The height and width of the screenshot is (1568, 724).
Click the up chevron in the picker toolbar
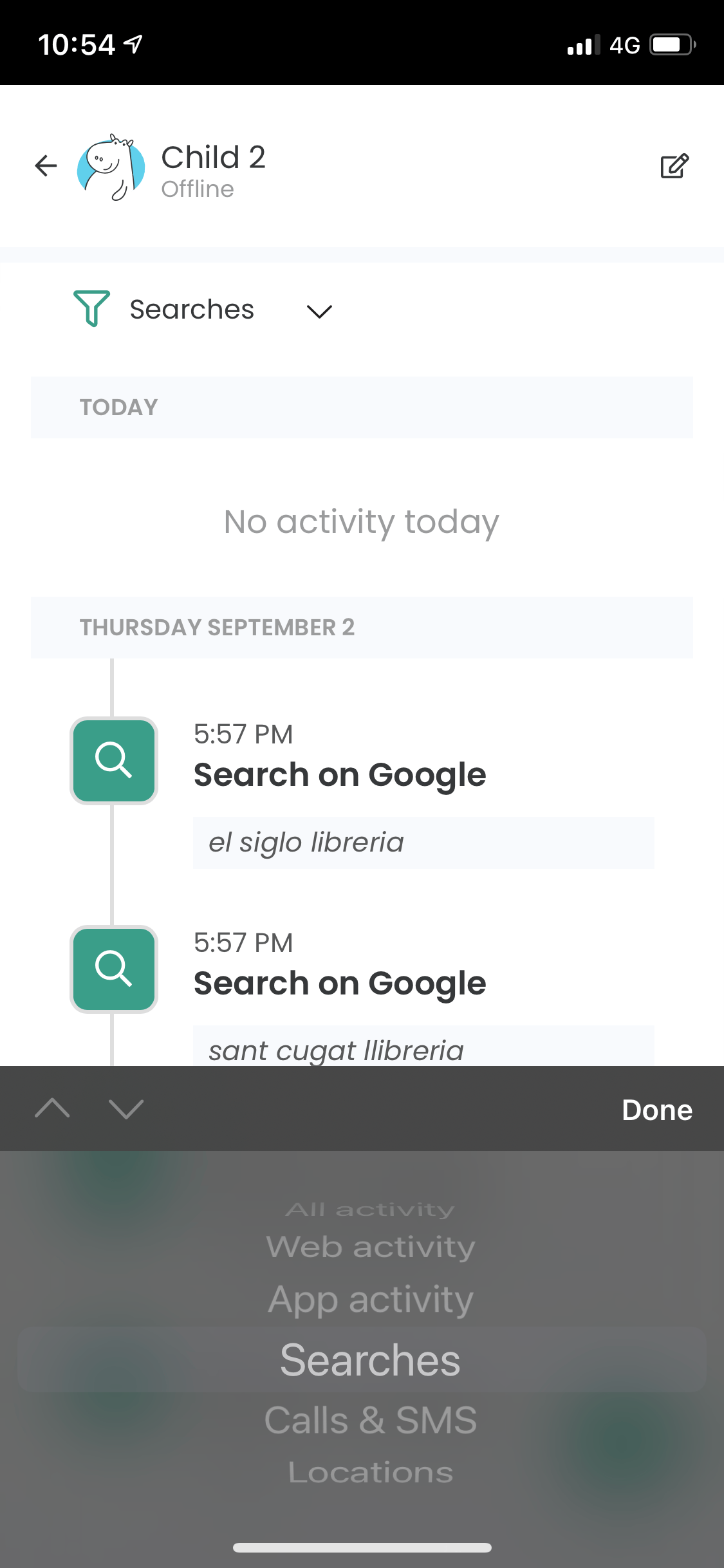(x=52, y=1109)
